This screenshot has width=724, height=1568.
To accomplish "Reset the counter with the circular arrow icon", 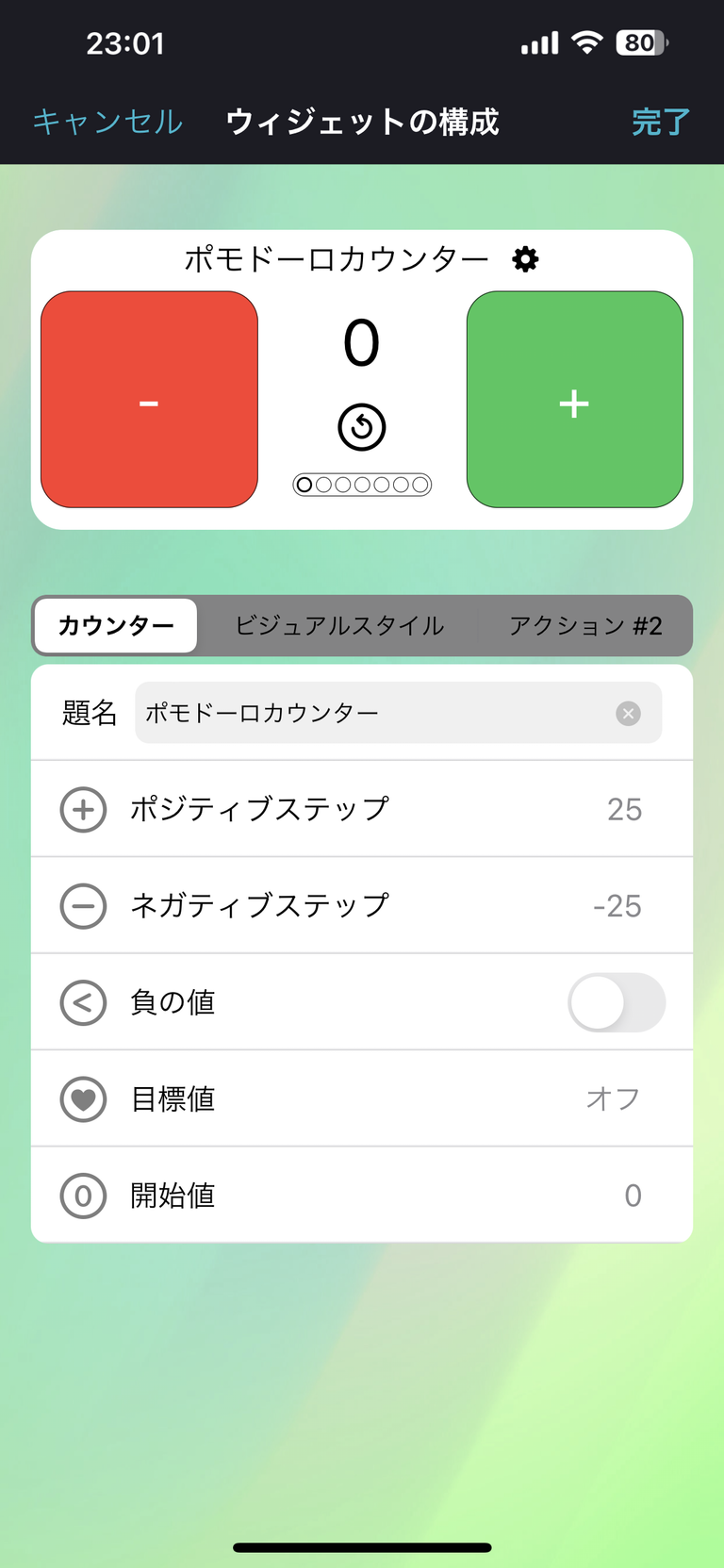I will pyautogui.click(x=362, y=427).
